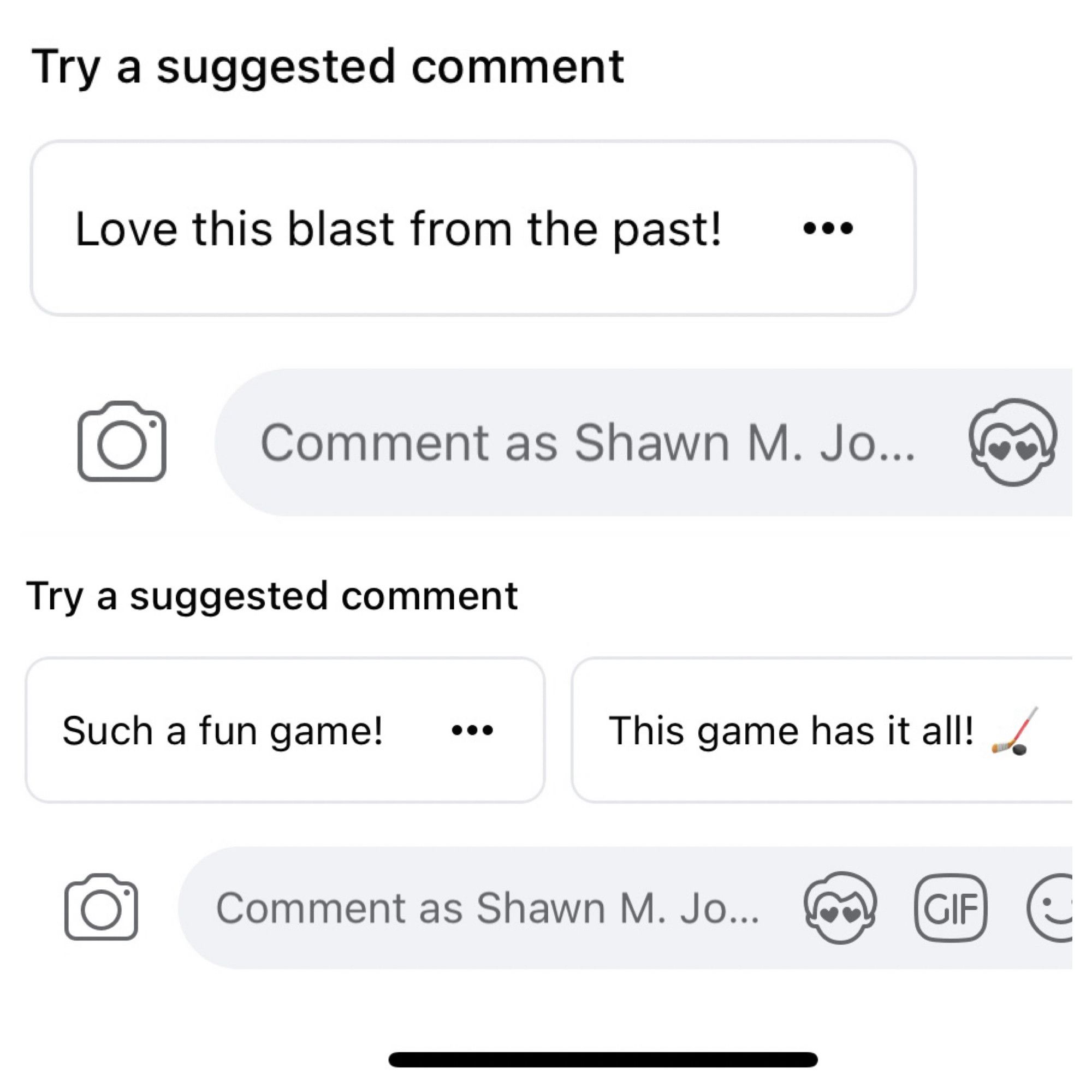This screenshot has width=1092, height=1092.
Task: Tap the avatar sticker icon next to GIF
Action: (840, 909)
